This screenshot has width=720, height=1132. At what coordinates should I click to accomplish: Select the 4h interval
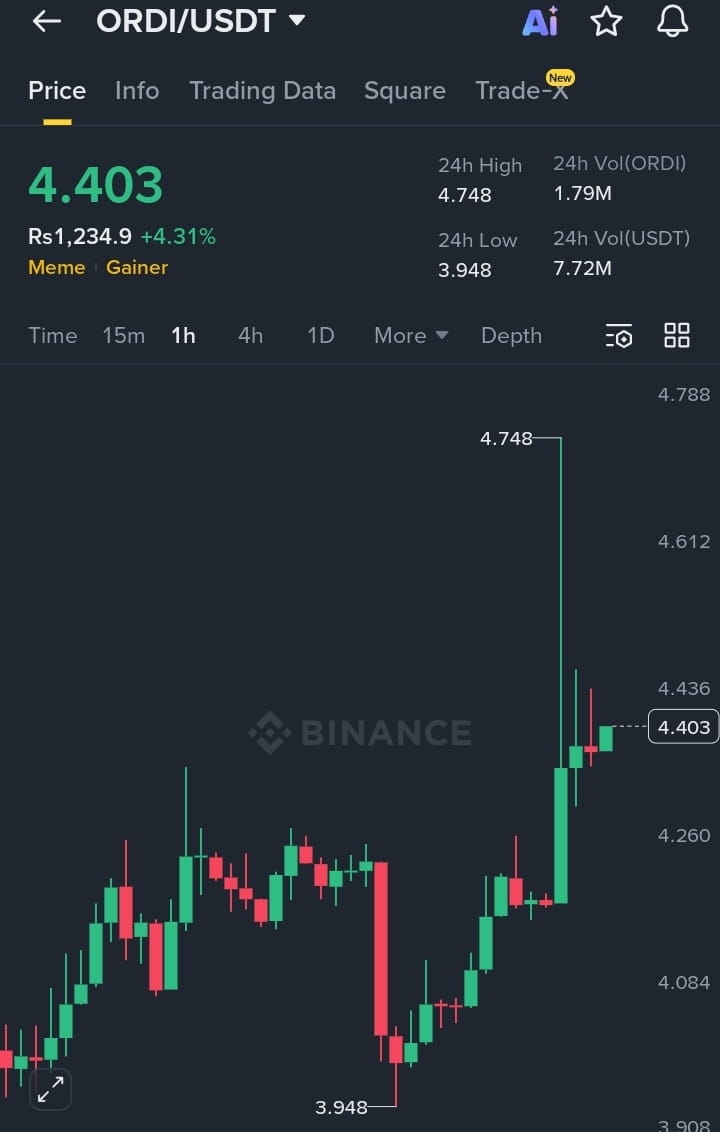point(250,336)
